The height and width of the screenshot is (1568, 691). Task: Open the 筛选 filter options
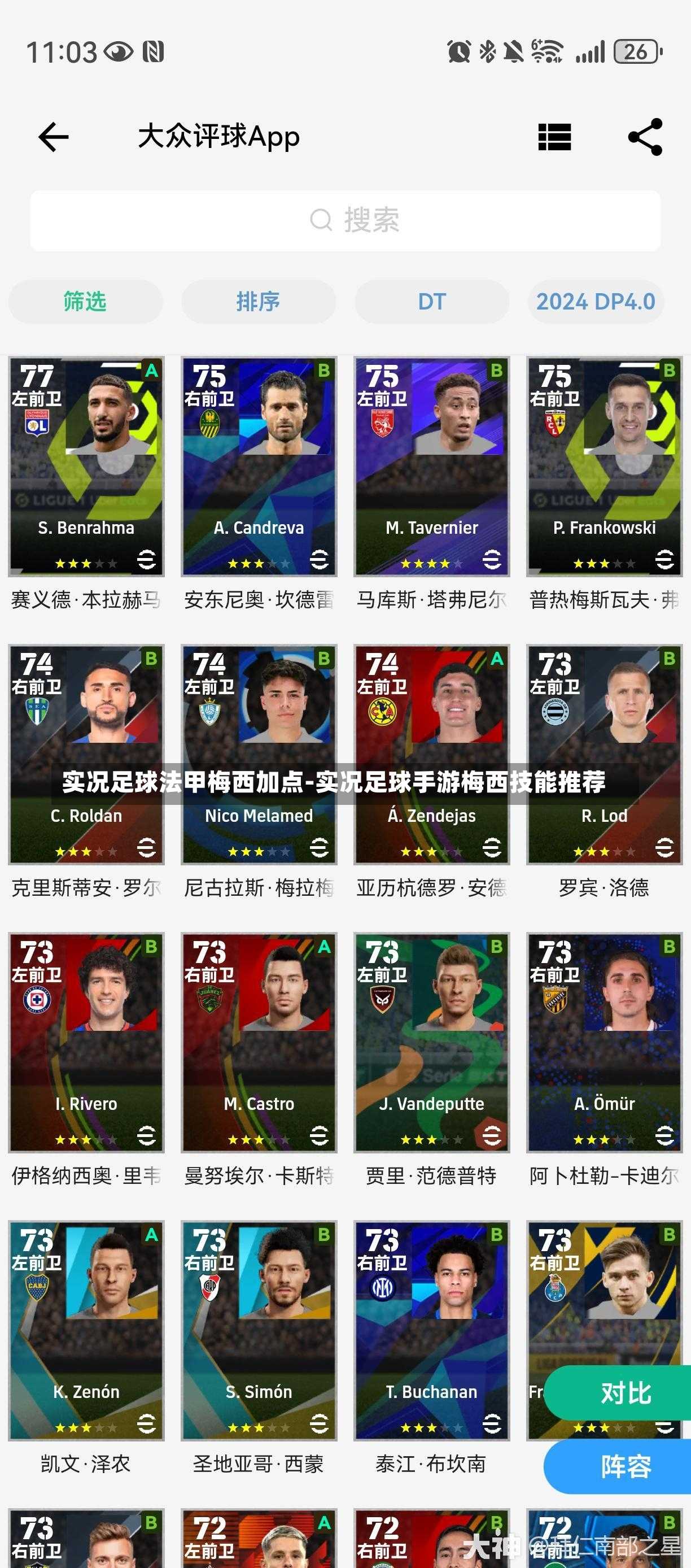(x=86, y=301)
